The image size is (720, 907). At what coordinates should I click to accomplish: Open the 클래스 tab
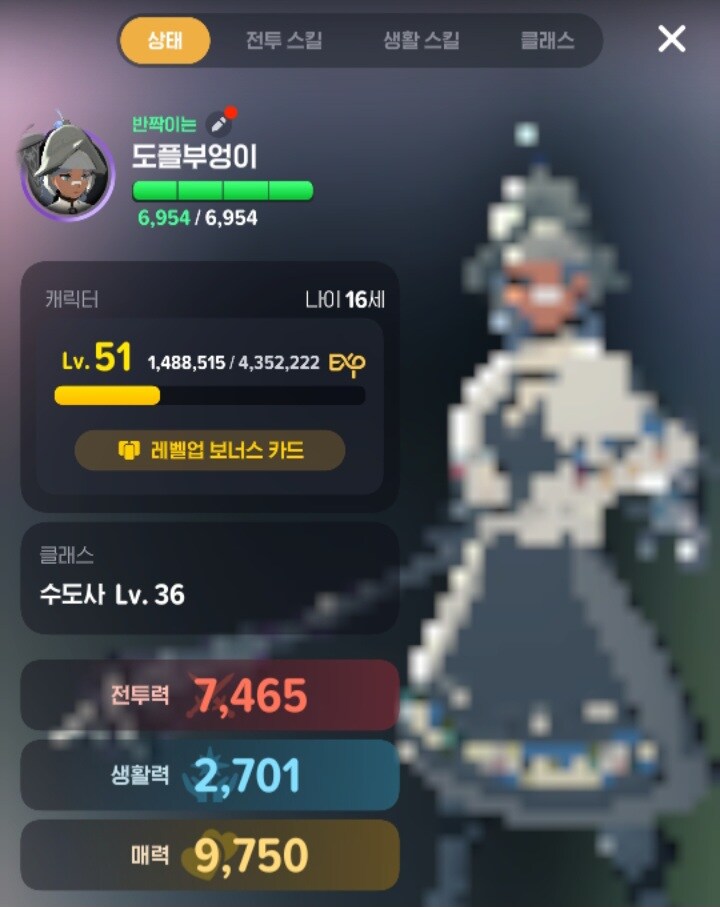coord(547,41)
